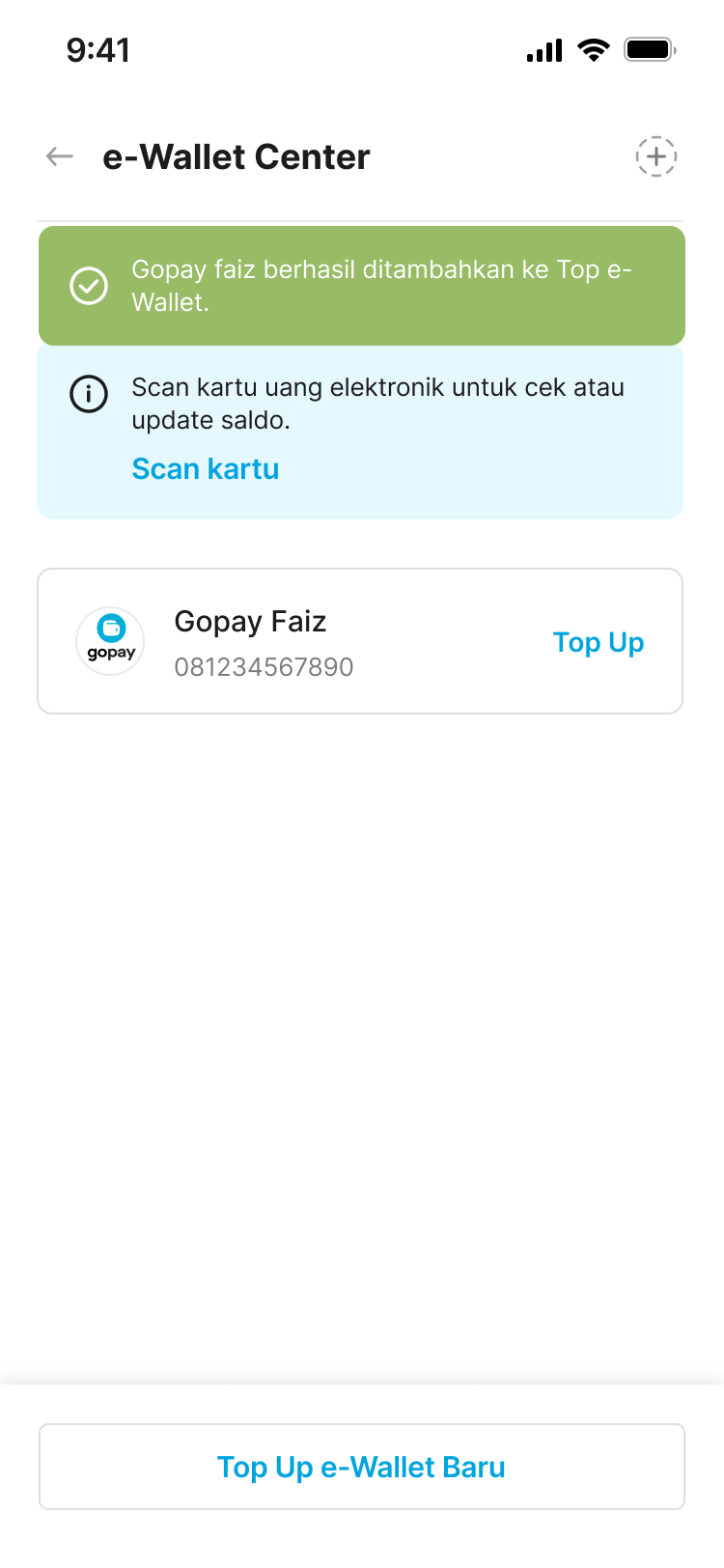Tap the Scan kartu link
Screen dimensions: 724x1568
point(205,469)
